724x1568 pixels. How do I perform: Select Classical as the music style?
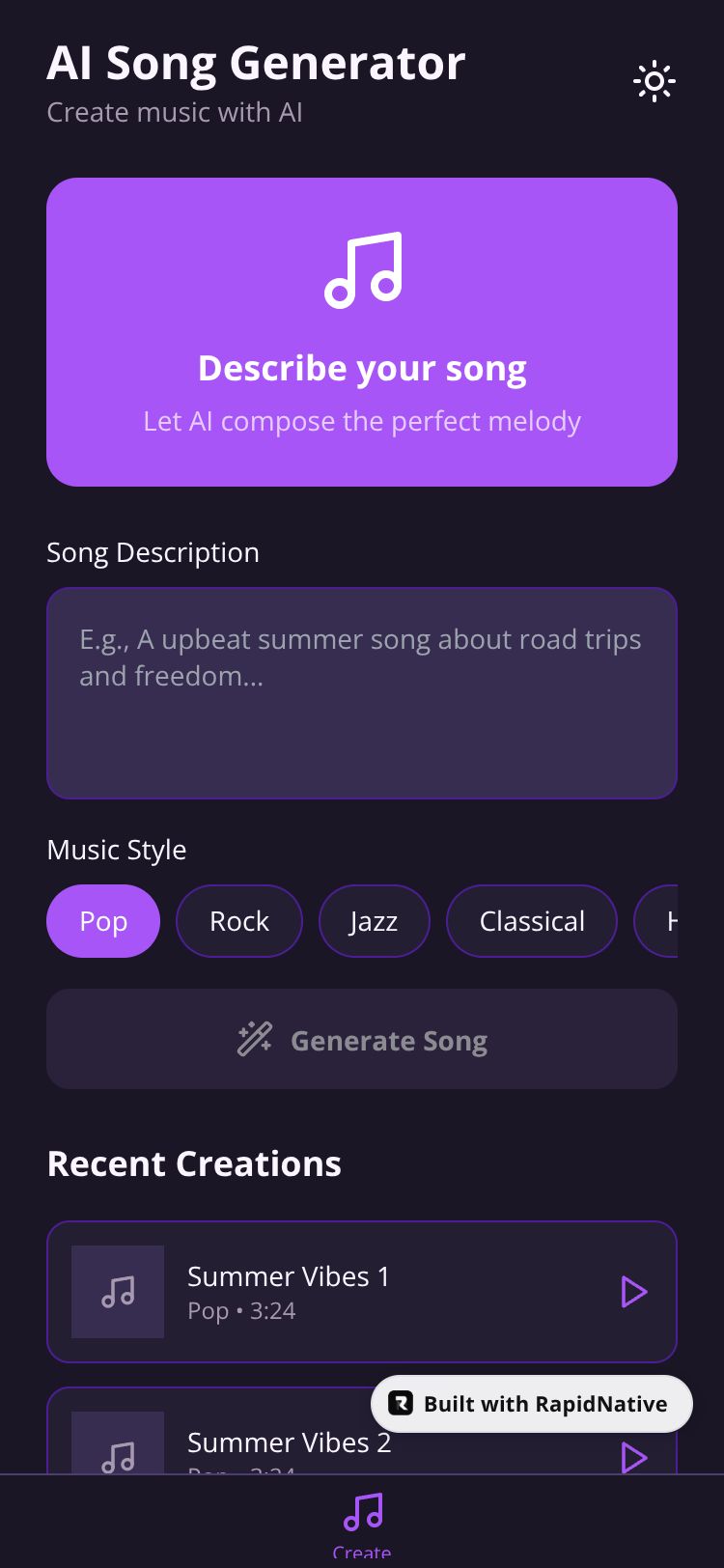coord(532,921)
